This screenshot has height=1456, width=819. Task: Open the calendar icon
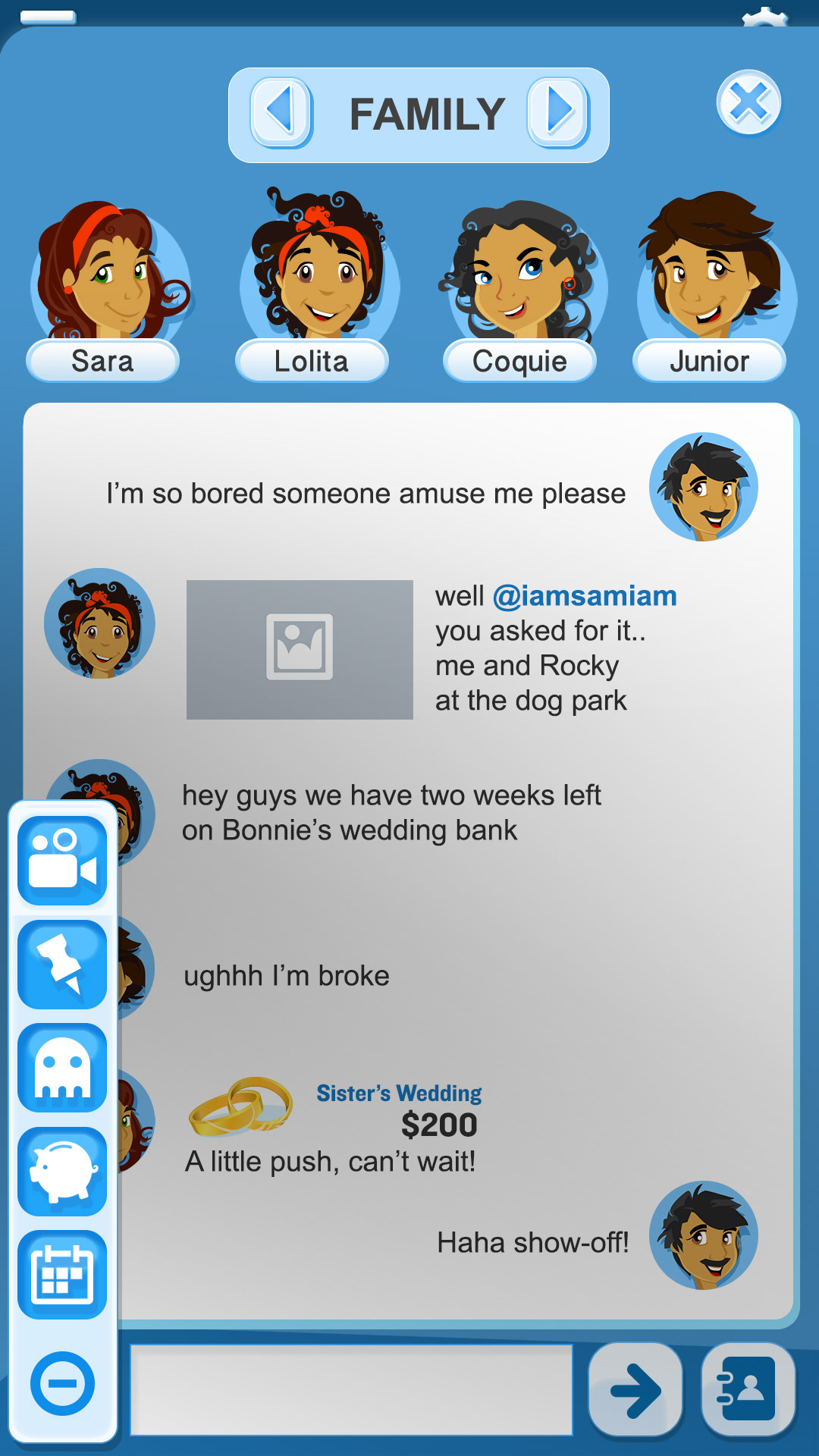pyautogui.click(x=62, y=1275)
